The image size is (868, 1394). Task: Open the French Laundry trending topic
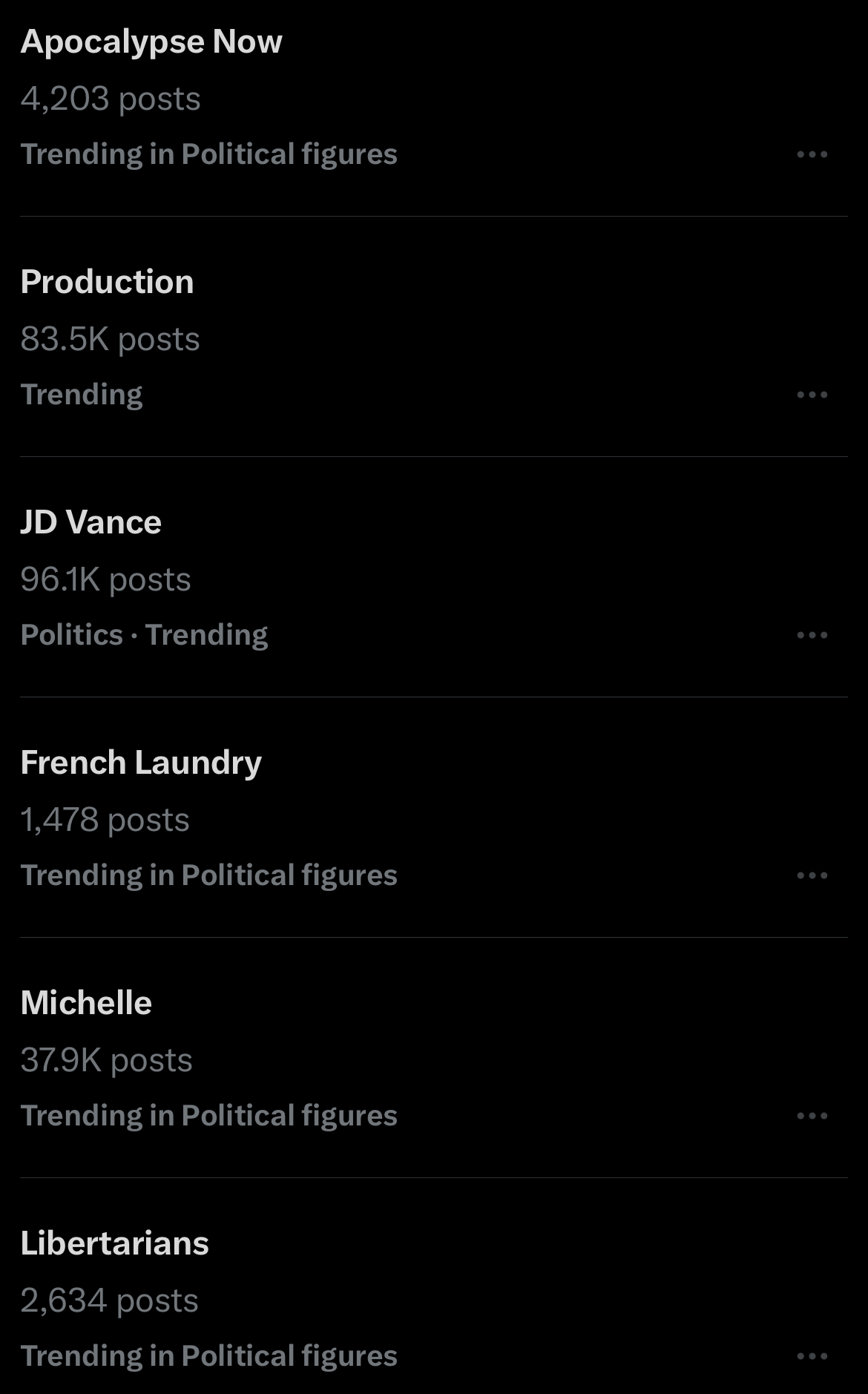click(141, 763)
